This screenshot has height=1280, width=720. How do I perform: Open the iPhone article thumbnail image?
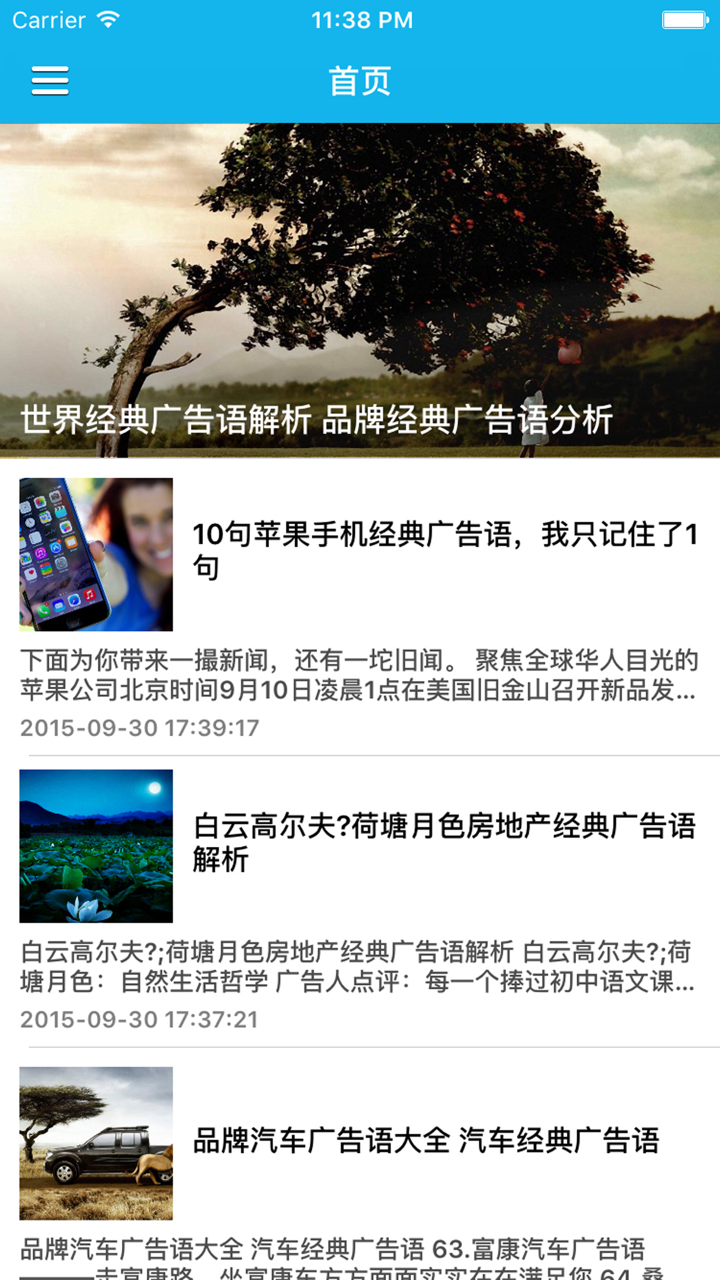95,553
